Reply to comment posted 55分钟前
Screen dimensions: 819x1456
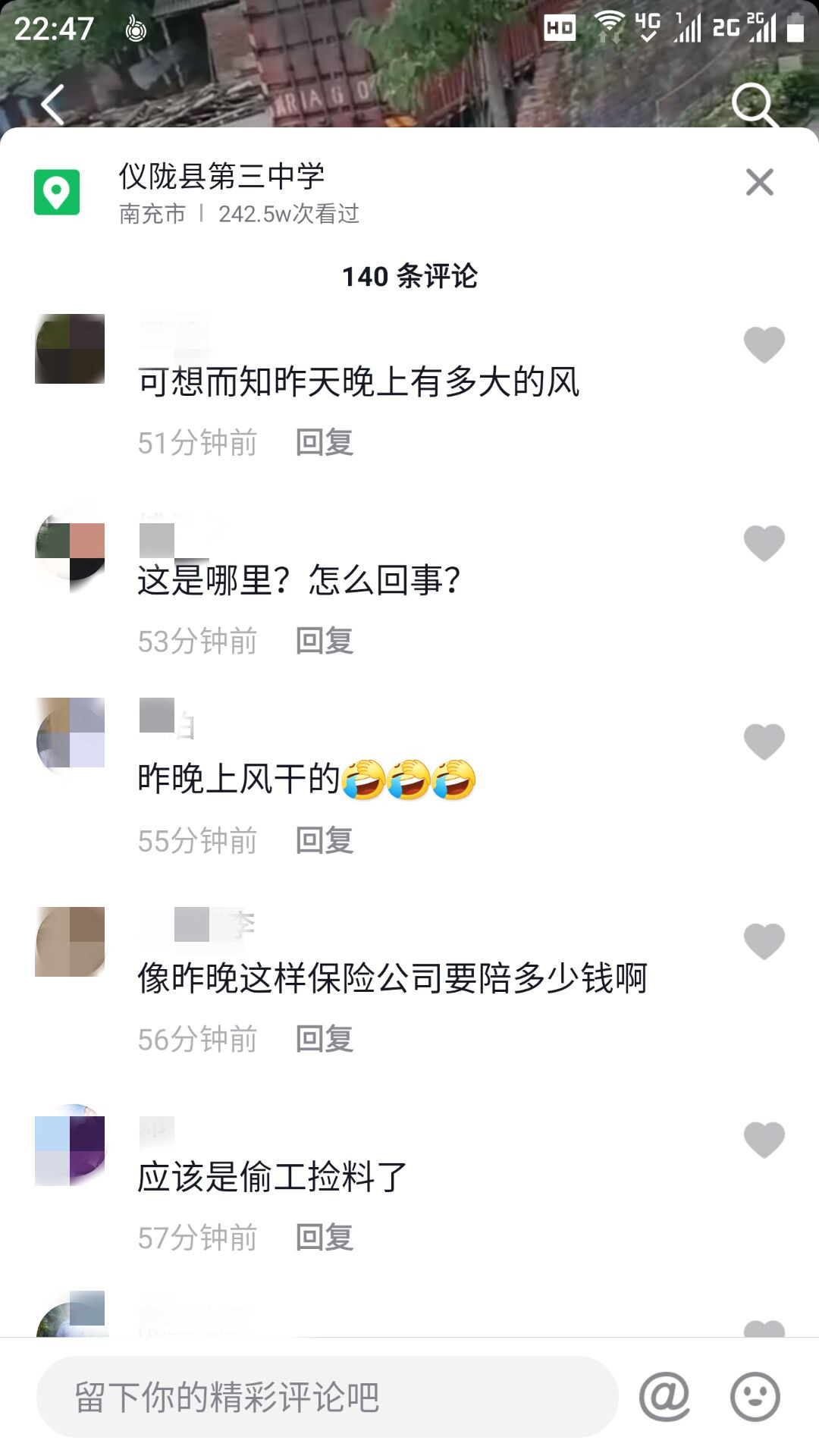(x=324, y=841)
